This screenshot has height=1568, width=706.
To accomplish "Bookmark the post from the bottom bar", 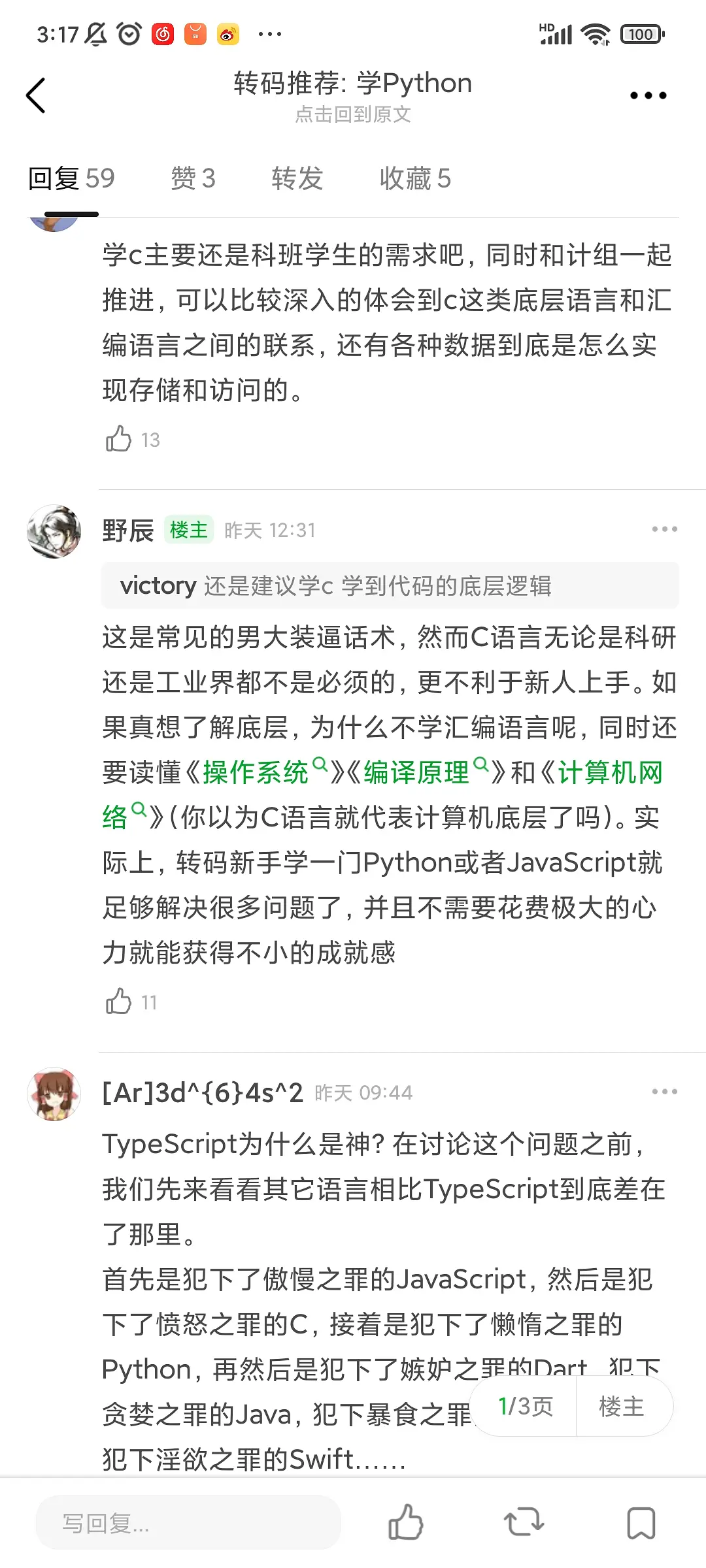I will tap(641, 1522).
